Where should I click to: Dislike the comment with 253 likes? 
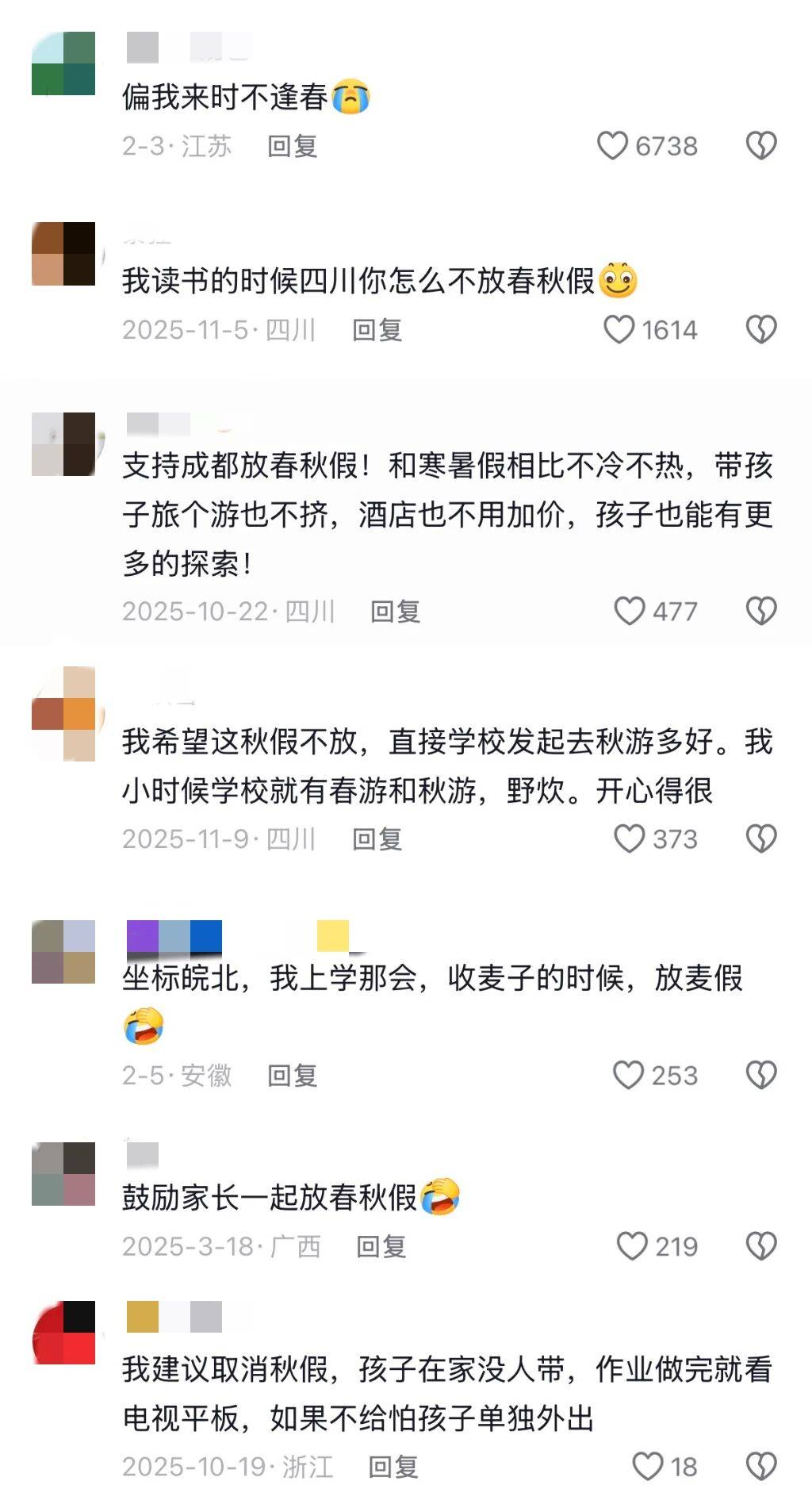761,1076
